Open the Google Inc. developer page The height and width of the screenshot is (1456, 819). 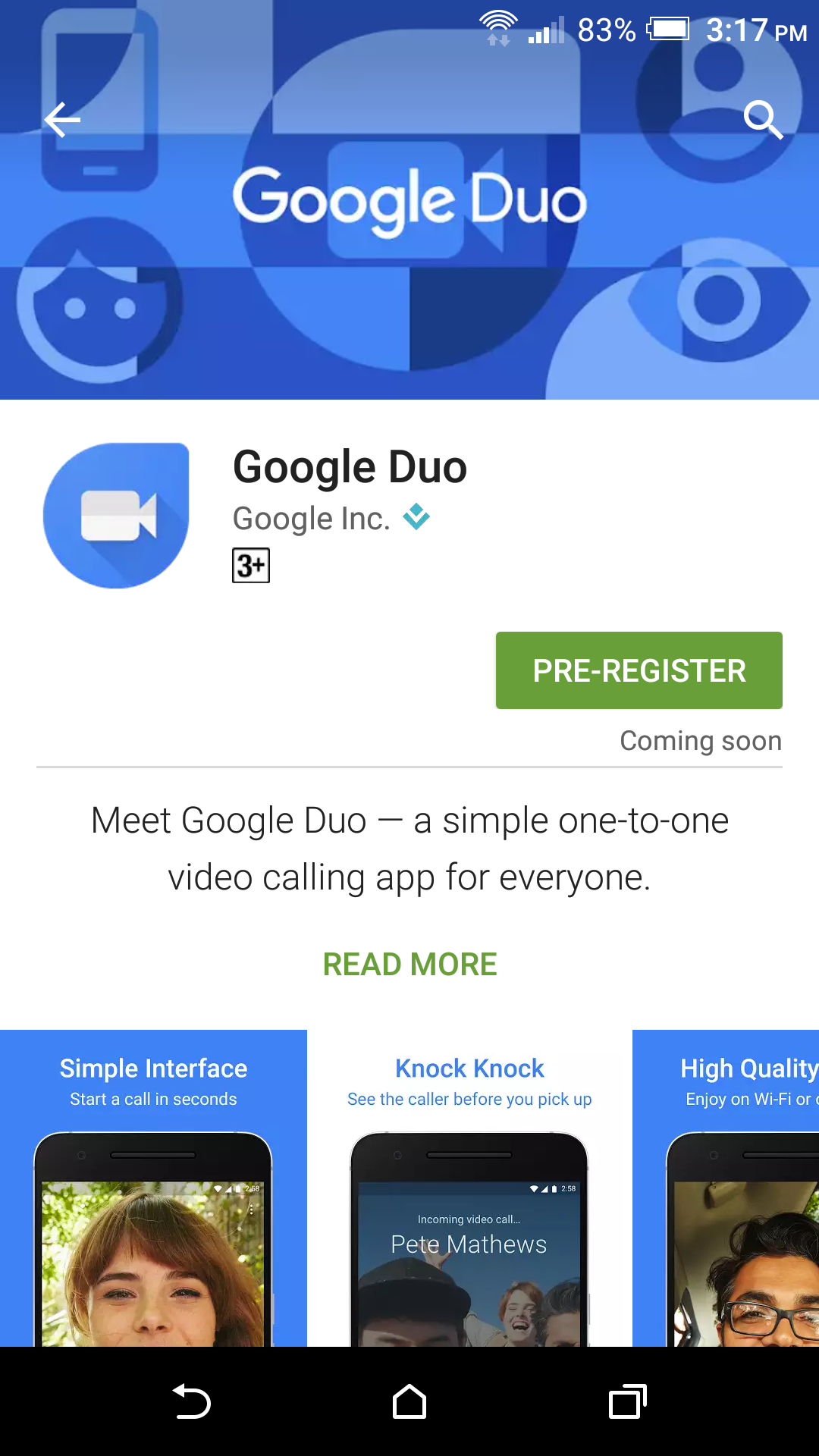(311, 519)
